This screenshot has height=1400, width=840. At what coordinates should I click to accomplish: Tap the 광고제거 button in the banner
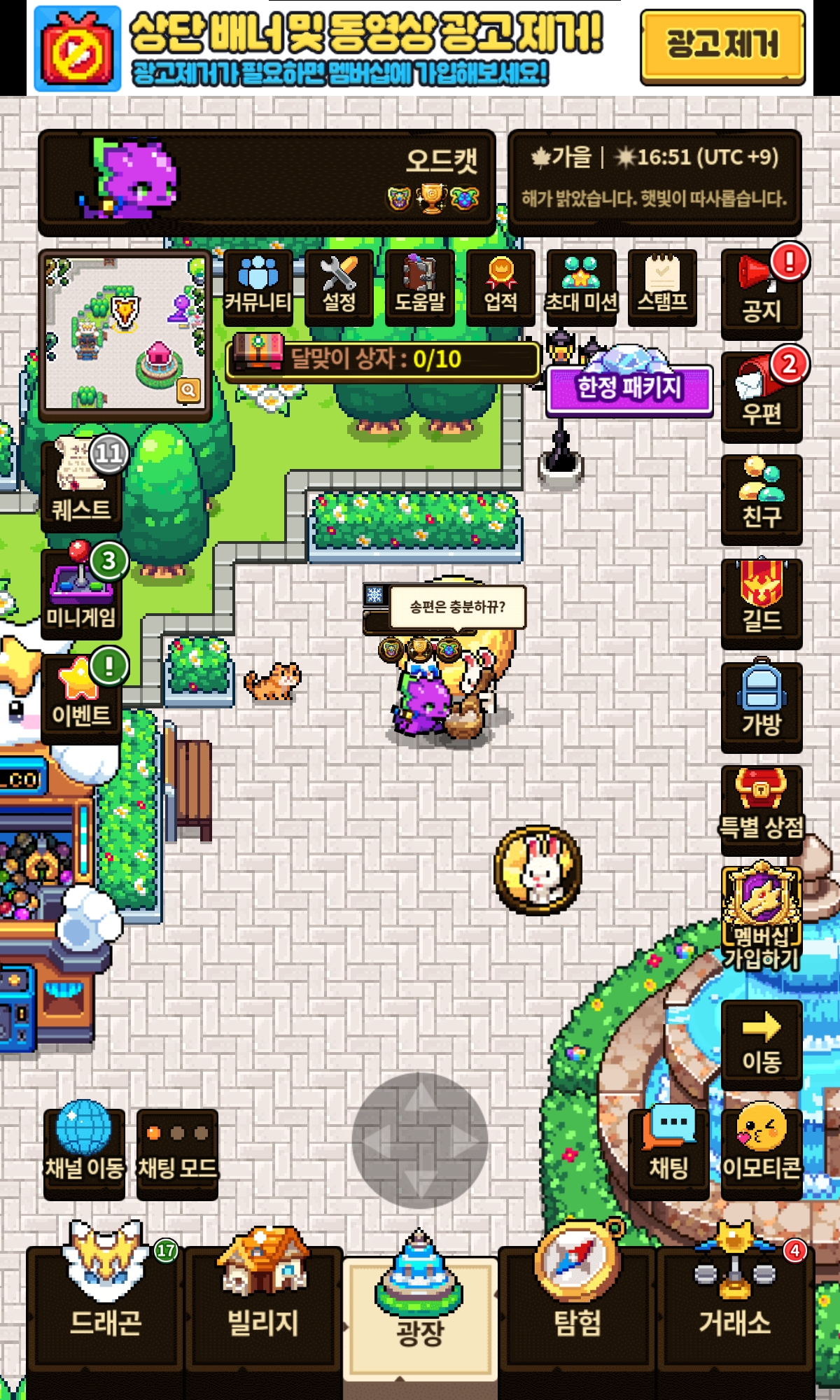coord(722,46)
